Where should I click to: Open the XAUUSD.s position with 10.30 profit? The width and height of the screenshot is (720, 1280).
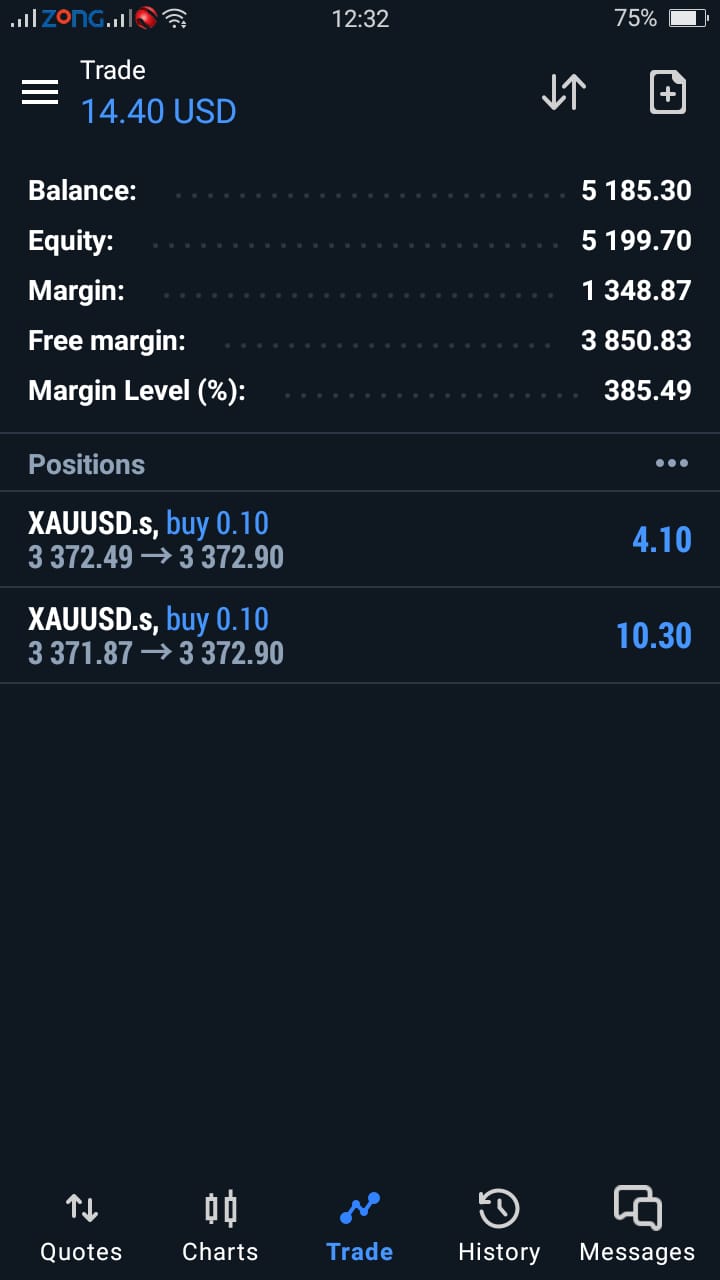pyautogui.click(x=360, y=636)
